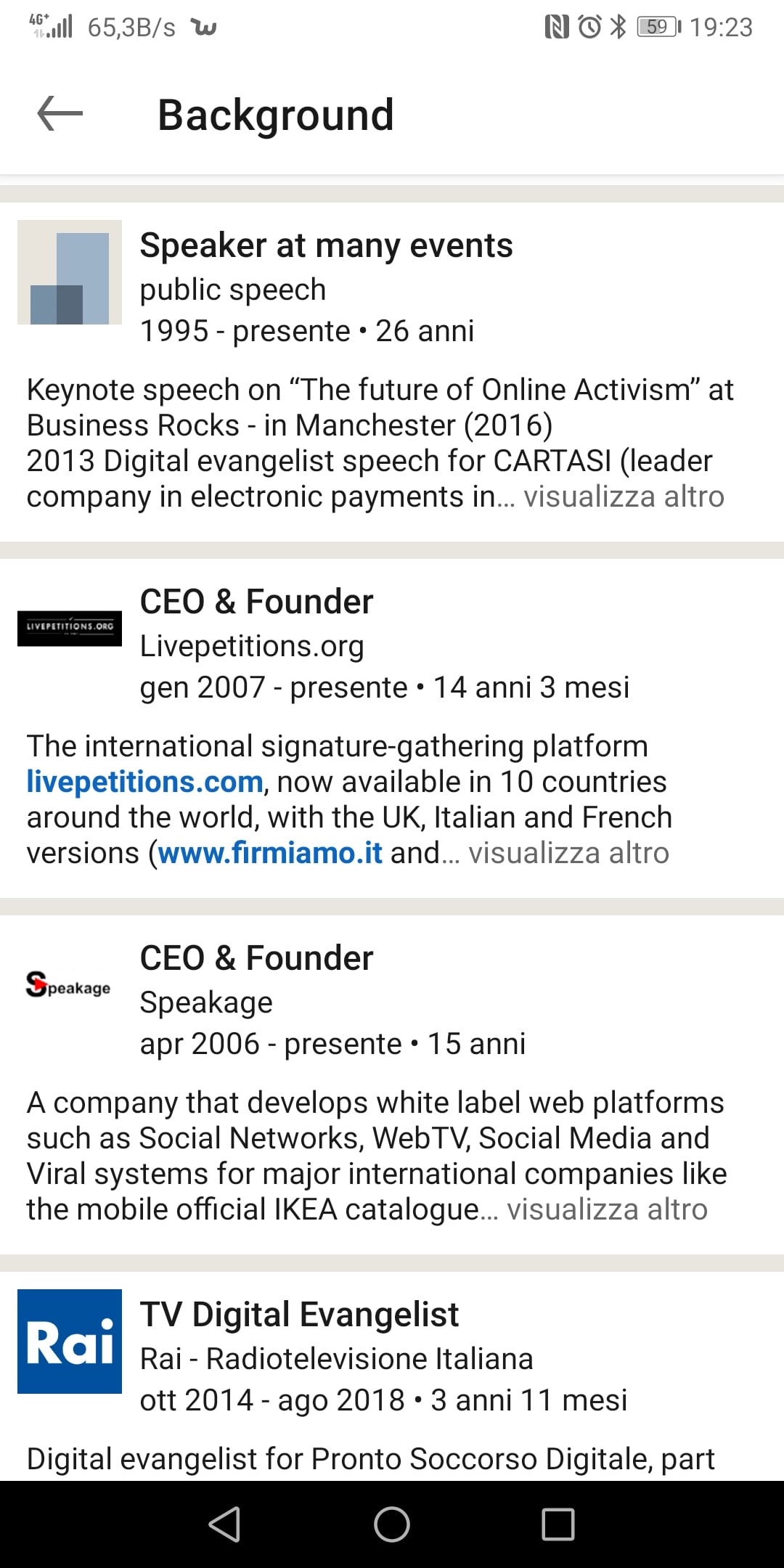Open the recent apps overview
The width and height of the screenshot is (784, 1568).
[x=558, y=1524]
